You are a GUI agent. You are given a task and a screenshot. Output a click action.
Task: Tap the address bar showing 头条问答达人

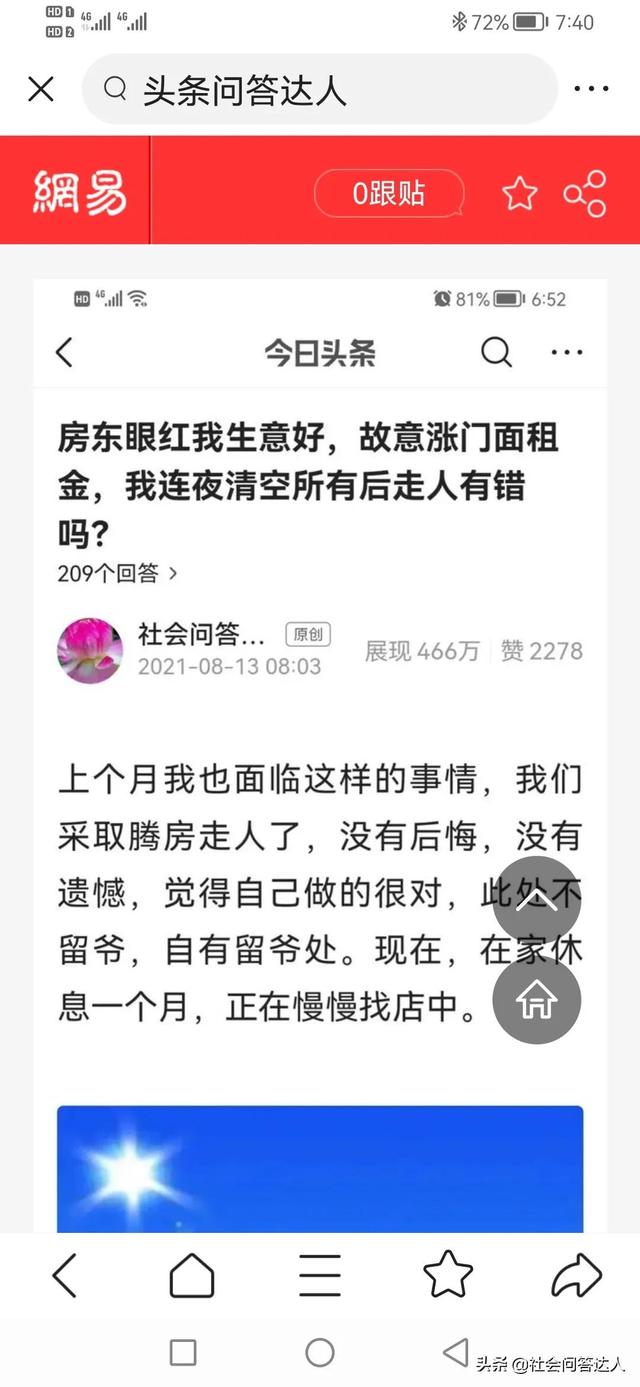318,90
